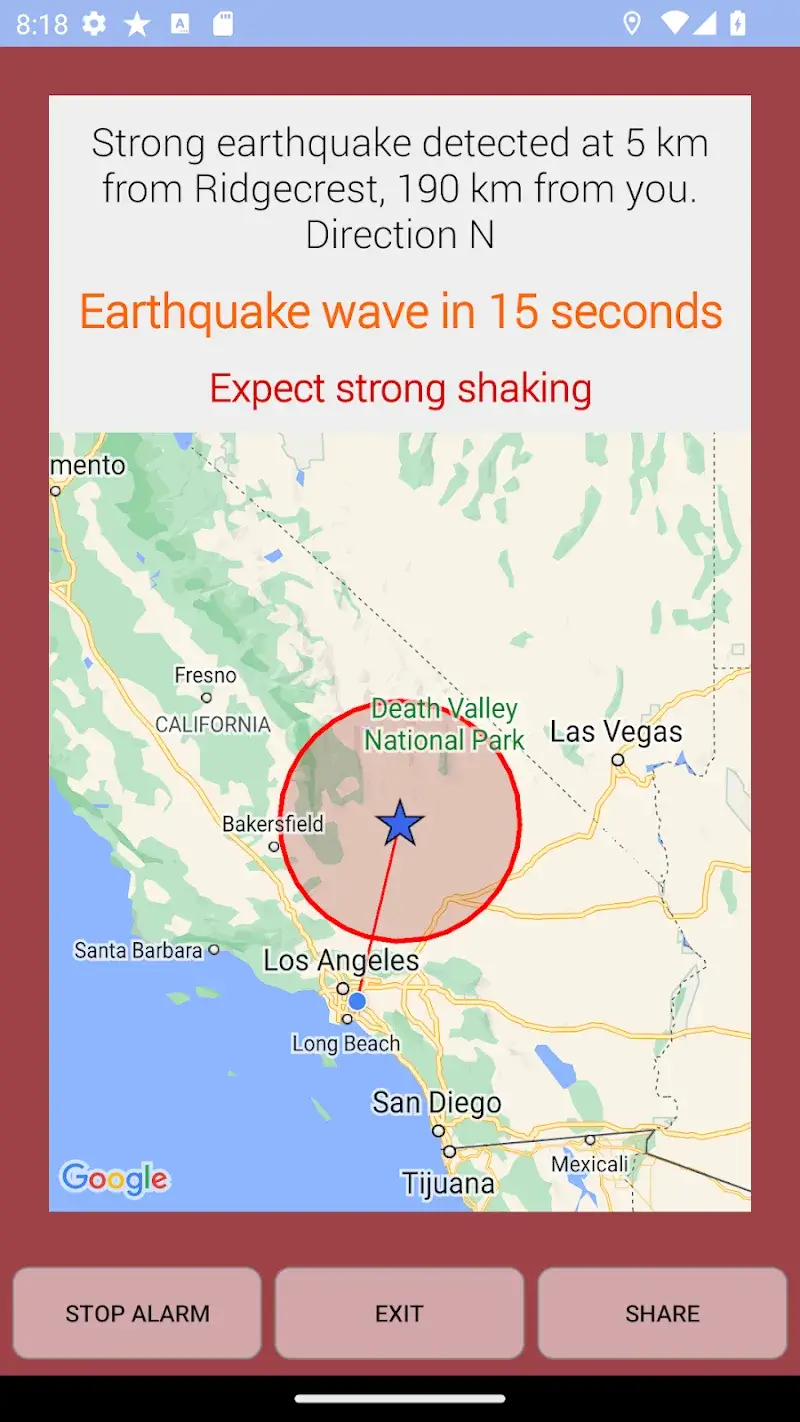
Task: Stop the earthquake alarm
Action: [x=137, y=1313]
